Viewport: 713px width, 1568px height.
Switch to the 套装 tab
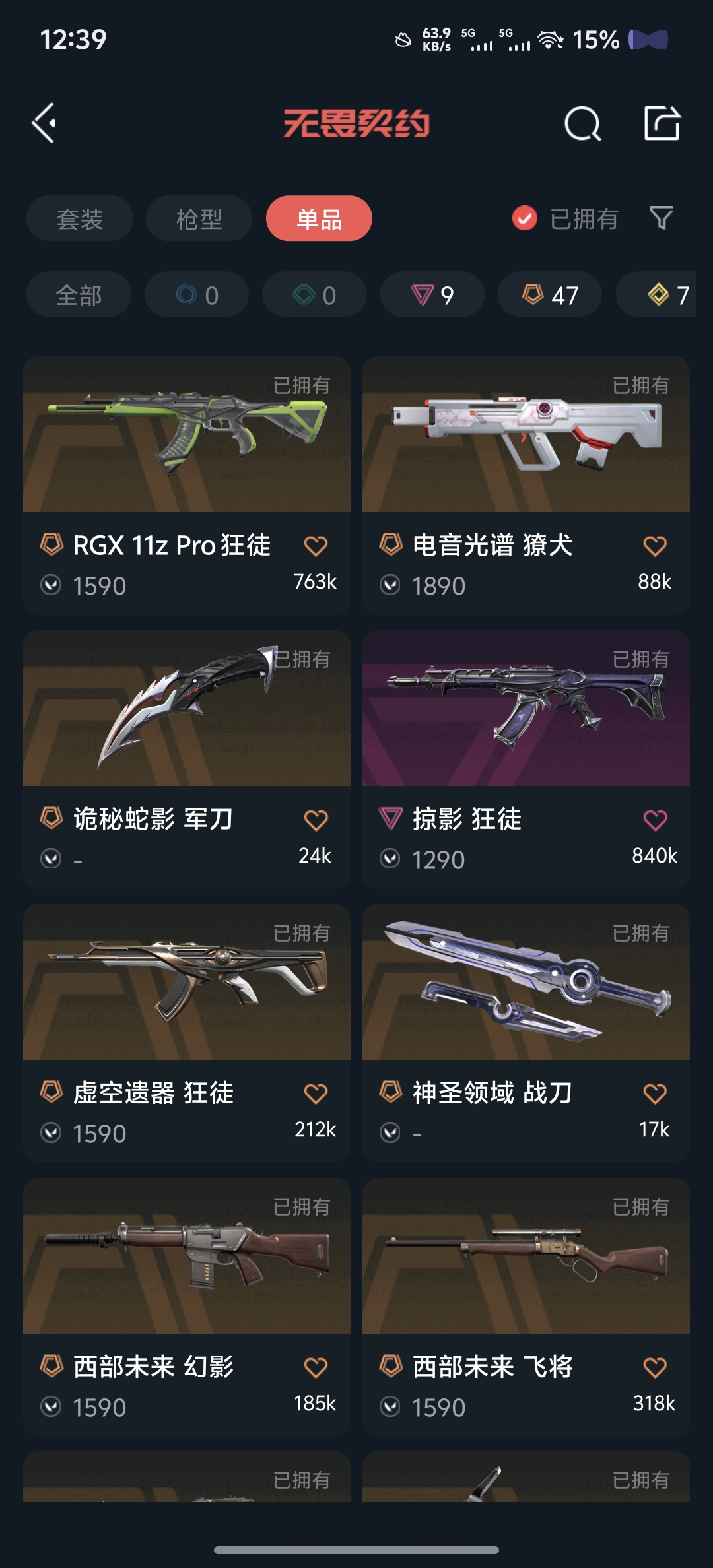pyautogui.click(x=80, y=218)
